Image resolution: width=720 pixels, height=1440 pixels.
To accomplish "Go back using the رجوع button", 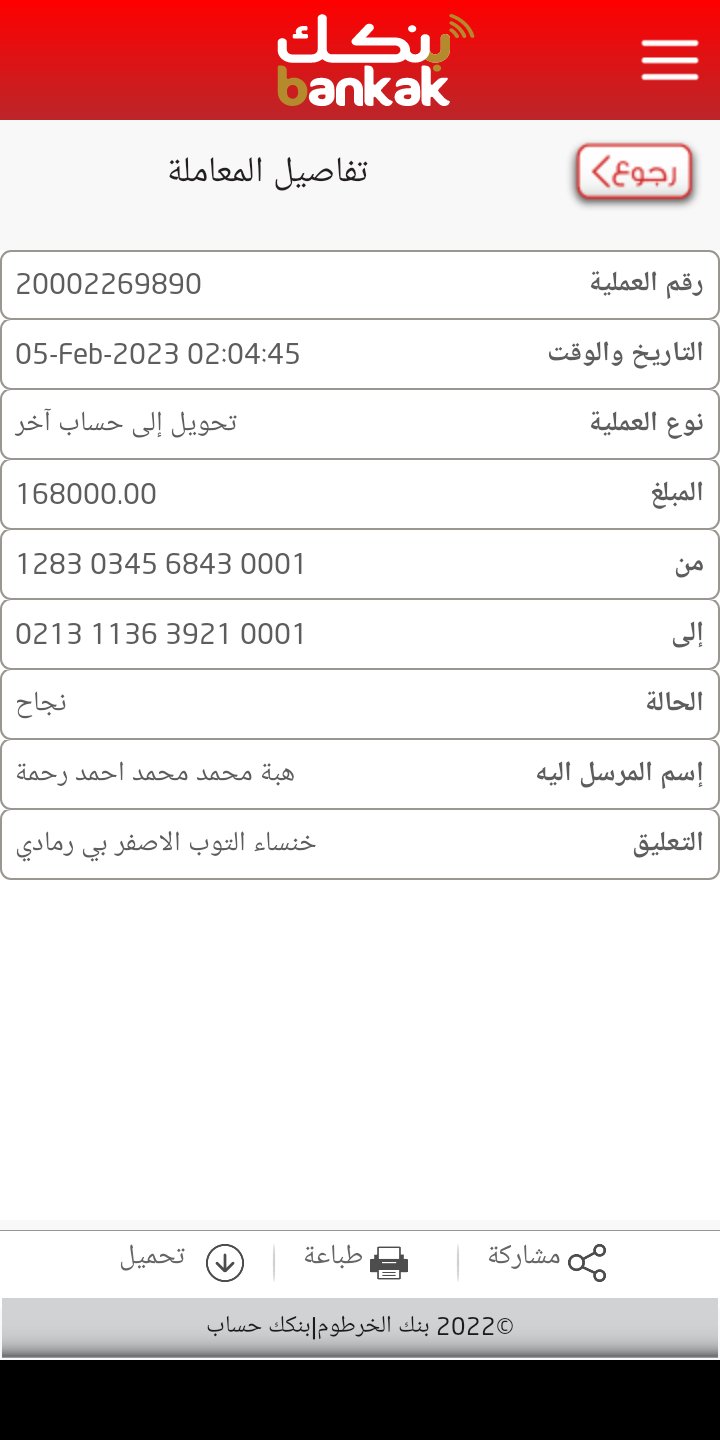I will (x=634, y=173).
